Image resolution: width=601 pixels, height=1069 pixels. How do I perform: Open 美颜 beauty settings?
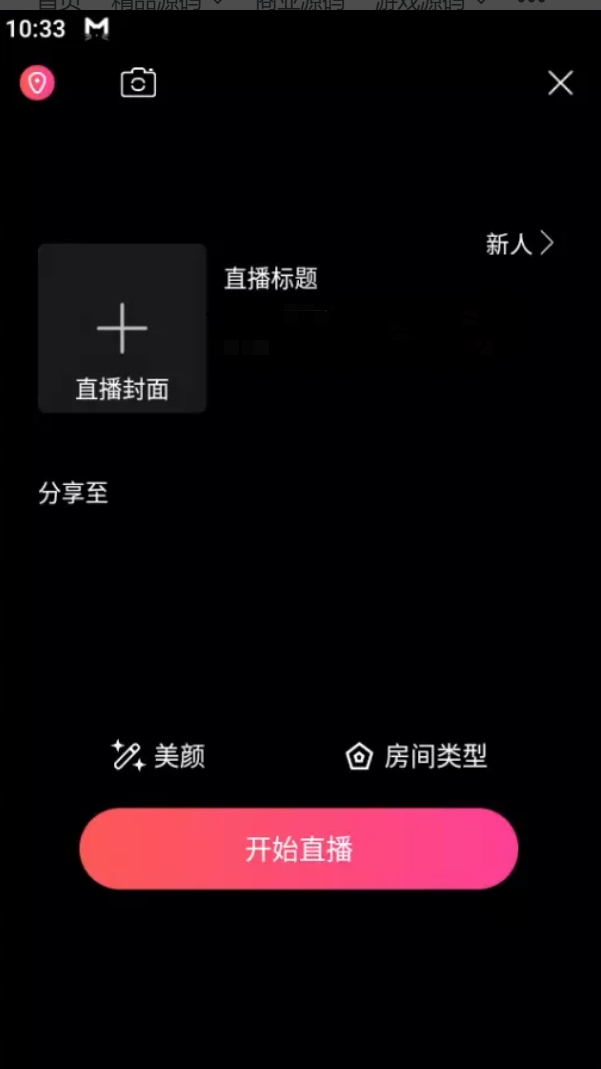coord(158,756)
